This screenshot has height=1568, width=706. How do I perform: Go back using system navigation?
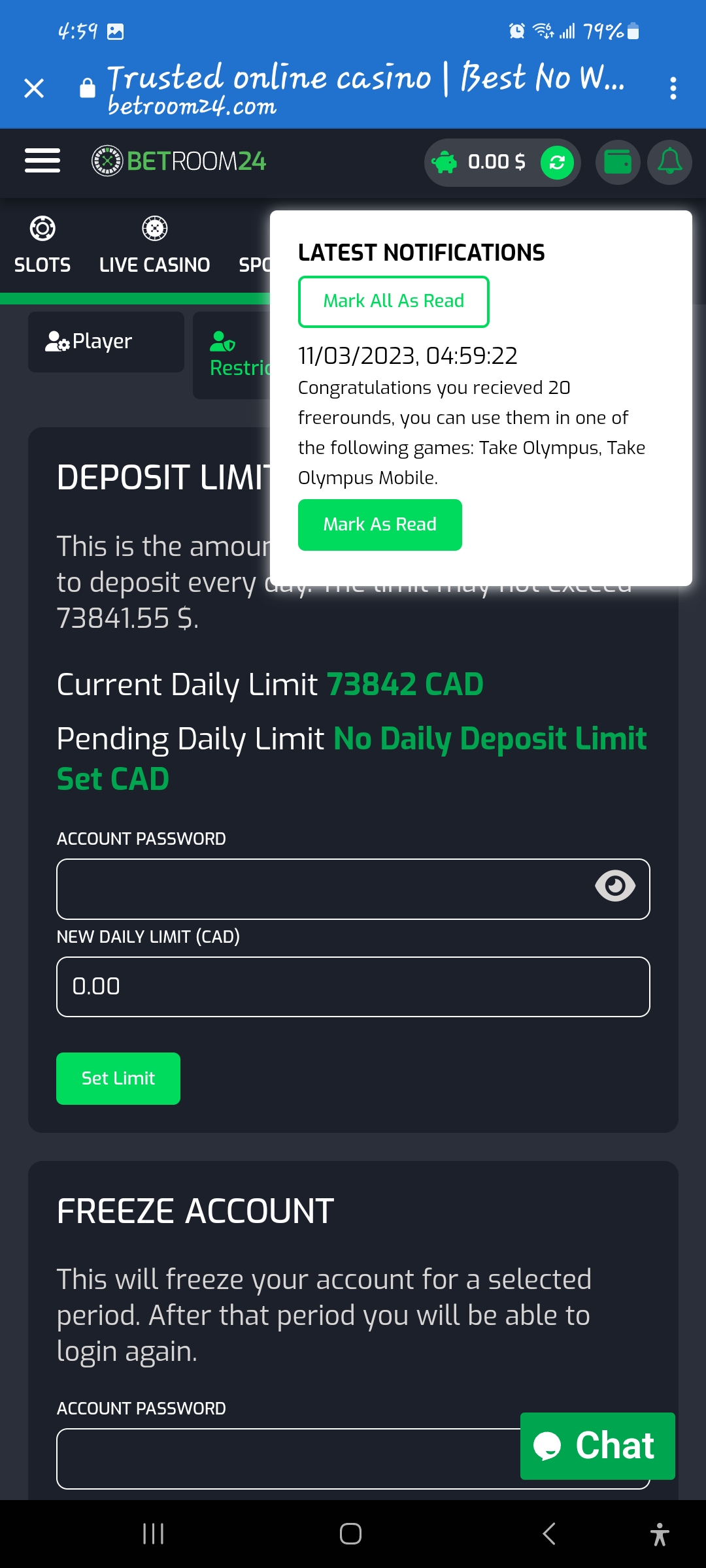pyautogui.click(x=549, y=1533)
